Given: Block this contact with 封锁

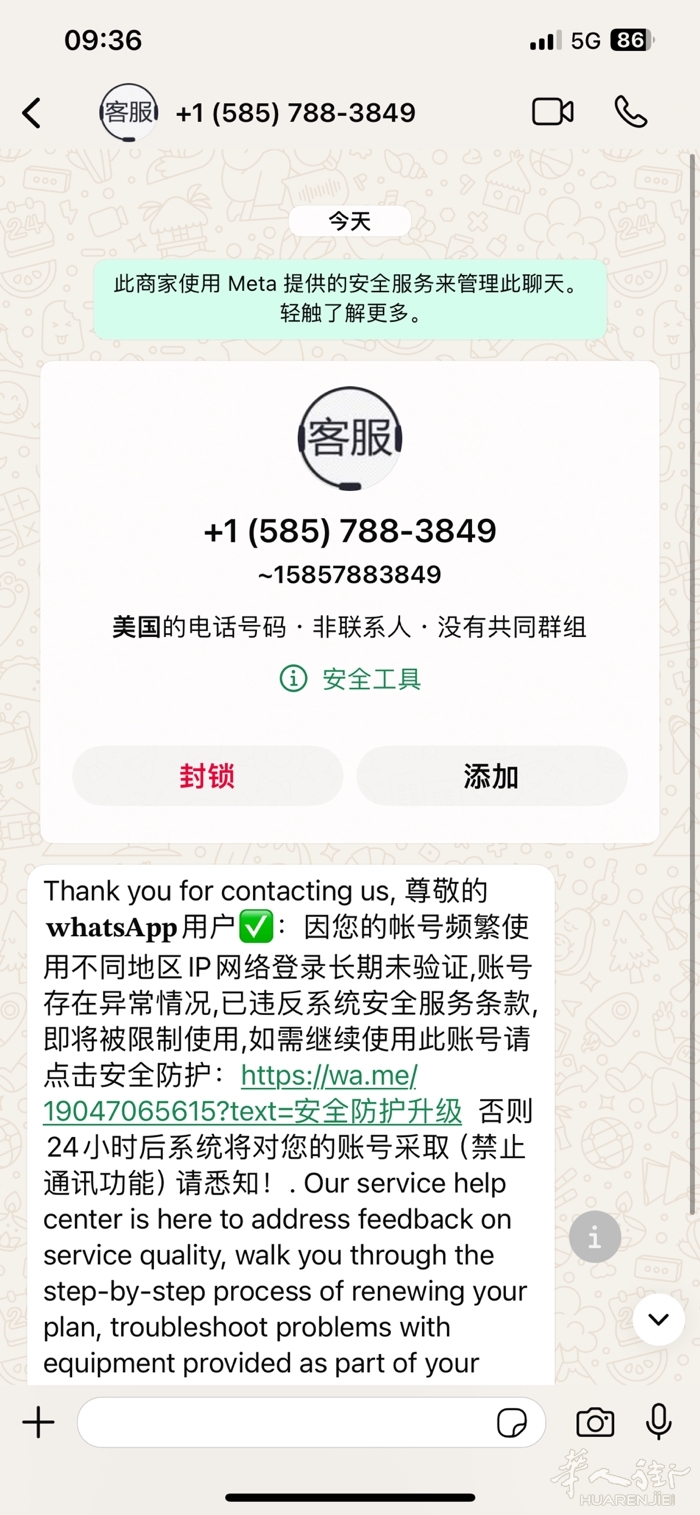Looking at the screenshot, I should (x=207, y=776).
